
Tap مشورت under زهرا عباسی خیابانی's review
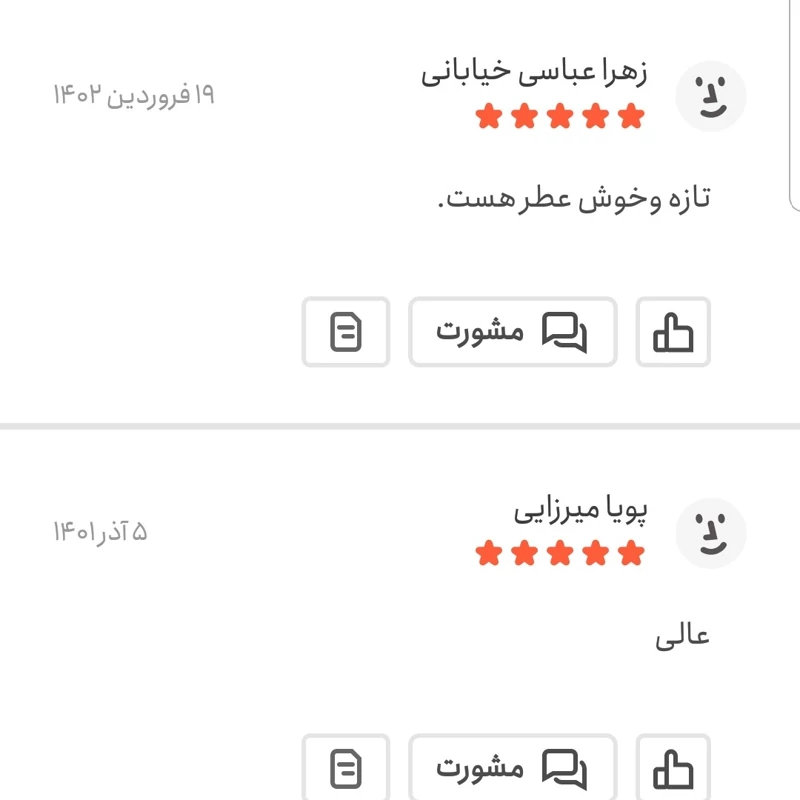[x=512, y=332]
